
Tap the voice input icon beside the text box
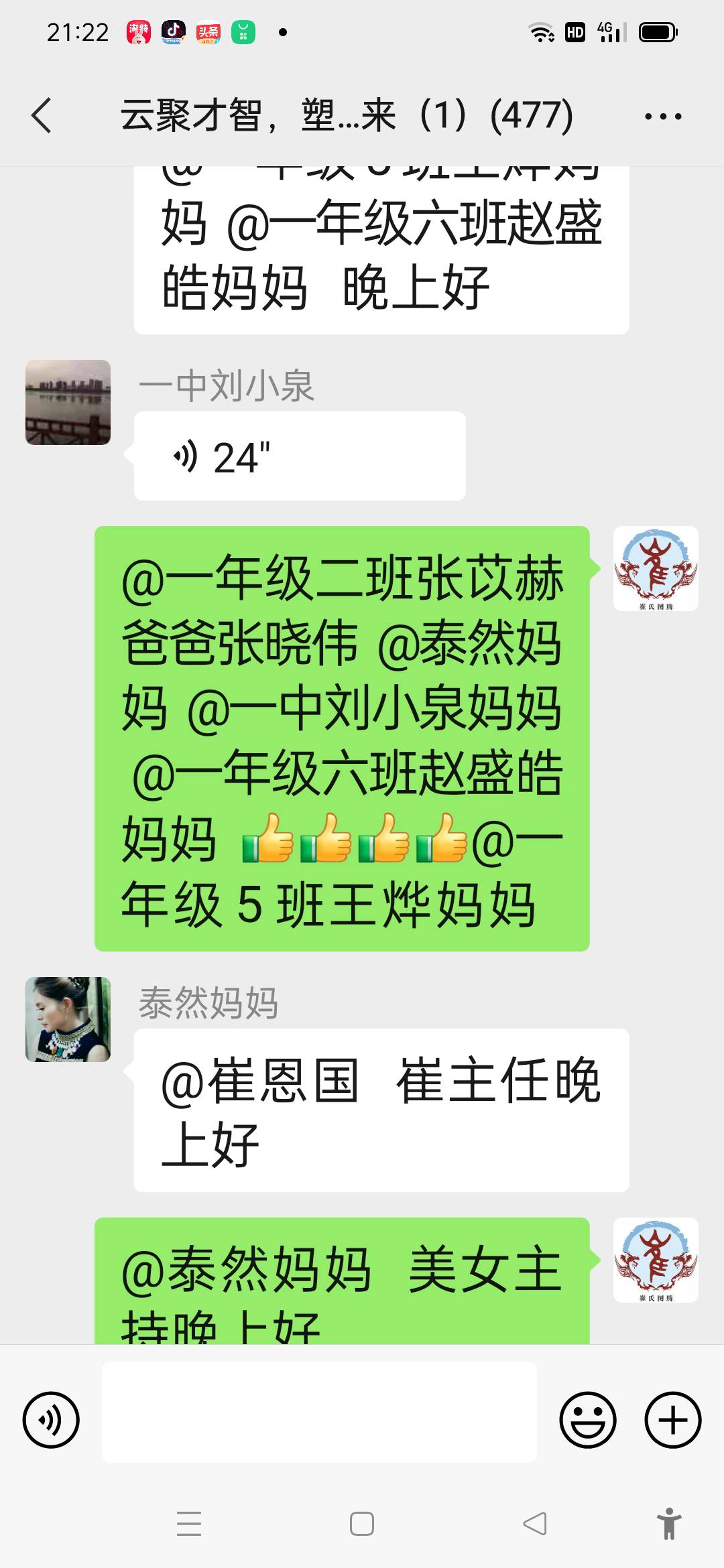(x=50, y=1420)
